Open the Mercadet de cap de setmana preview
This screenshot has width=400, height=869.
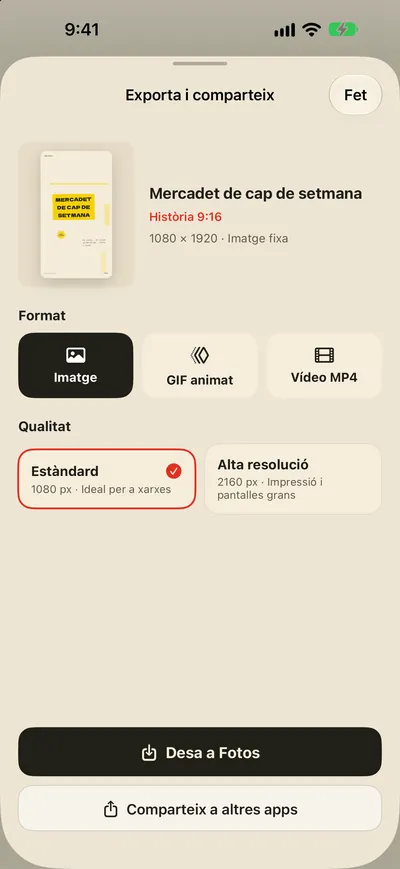(x=76, y=214)
